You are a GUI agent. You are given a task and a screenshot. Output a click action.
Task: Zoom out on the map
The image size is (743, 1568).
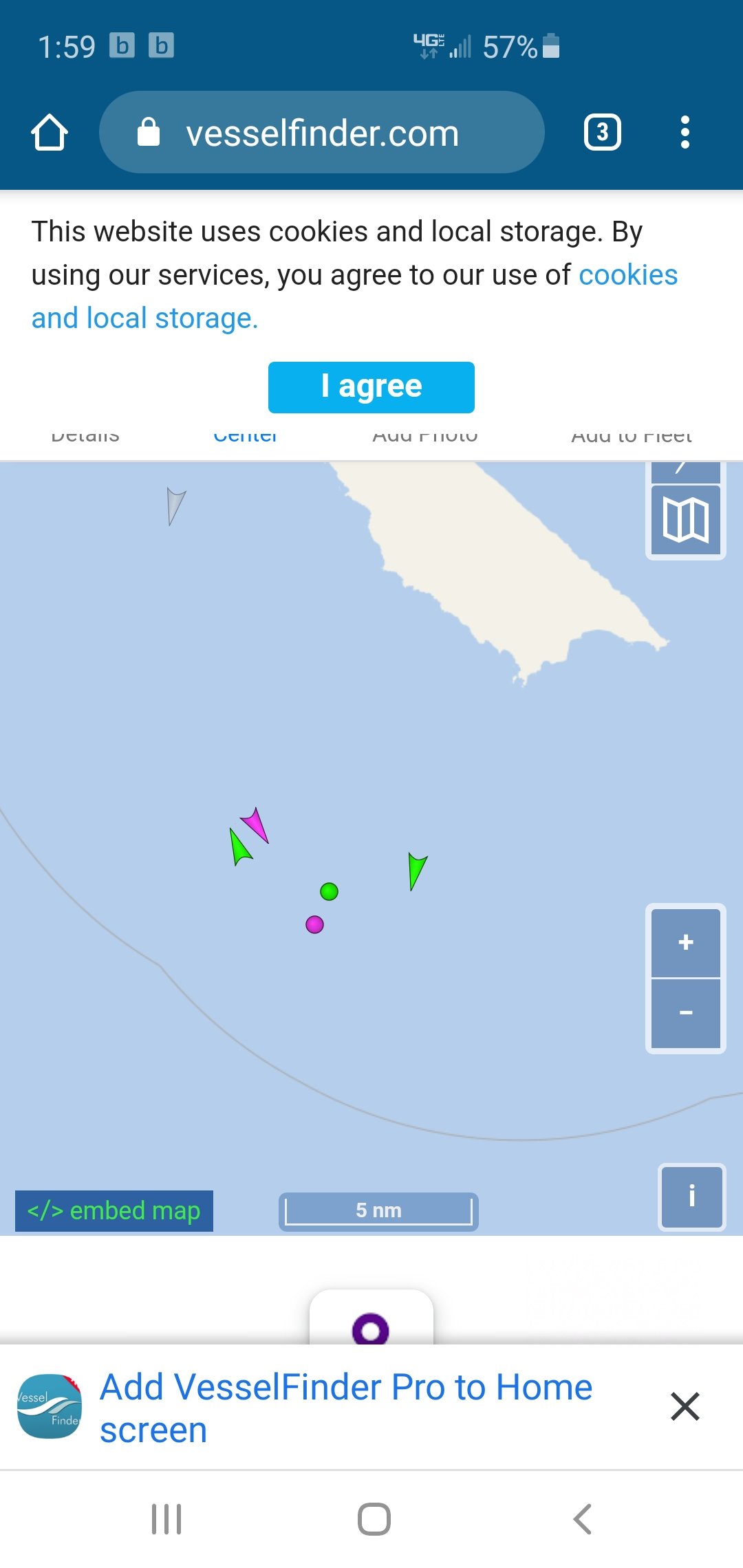click(x=686, y=1013)
